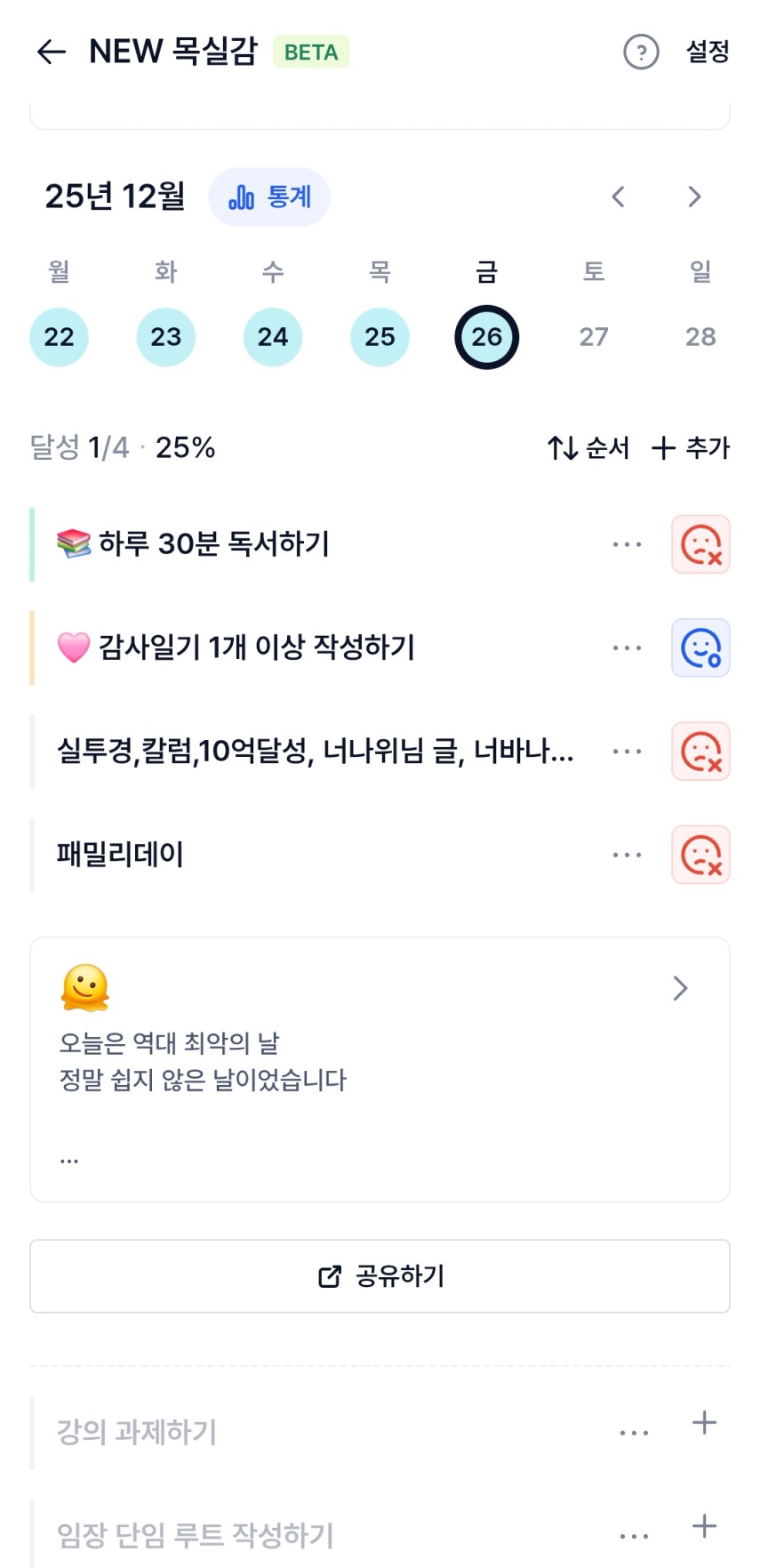Image resolution: width=760 pixels, height=1568 pixels.
Task: Change status face for 하루 30분 독서하기
Action: [x=700, y=544]
